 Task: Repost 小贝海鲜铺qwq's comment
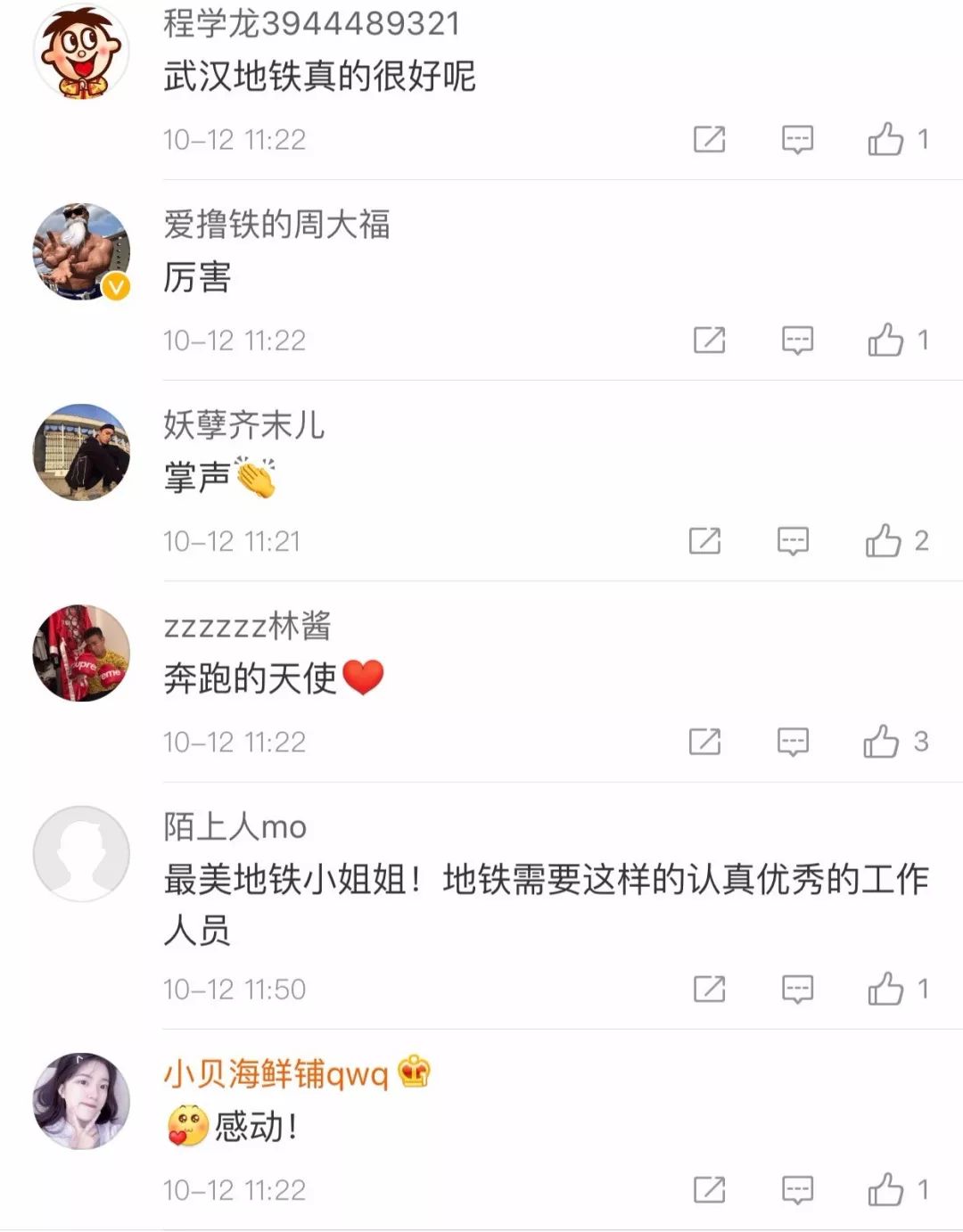[x=709, y=1189]
